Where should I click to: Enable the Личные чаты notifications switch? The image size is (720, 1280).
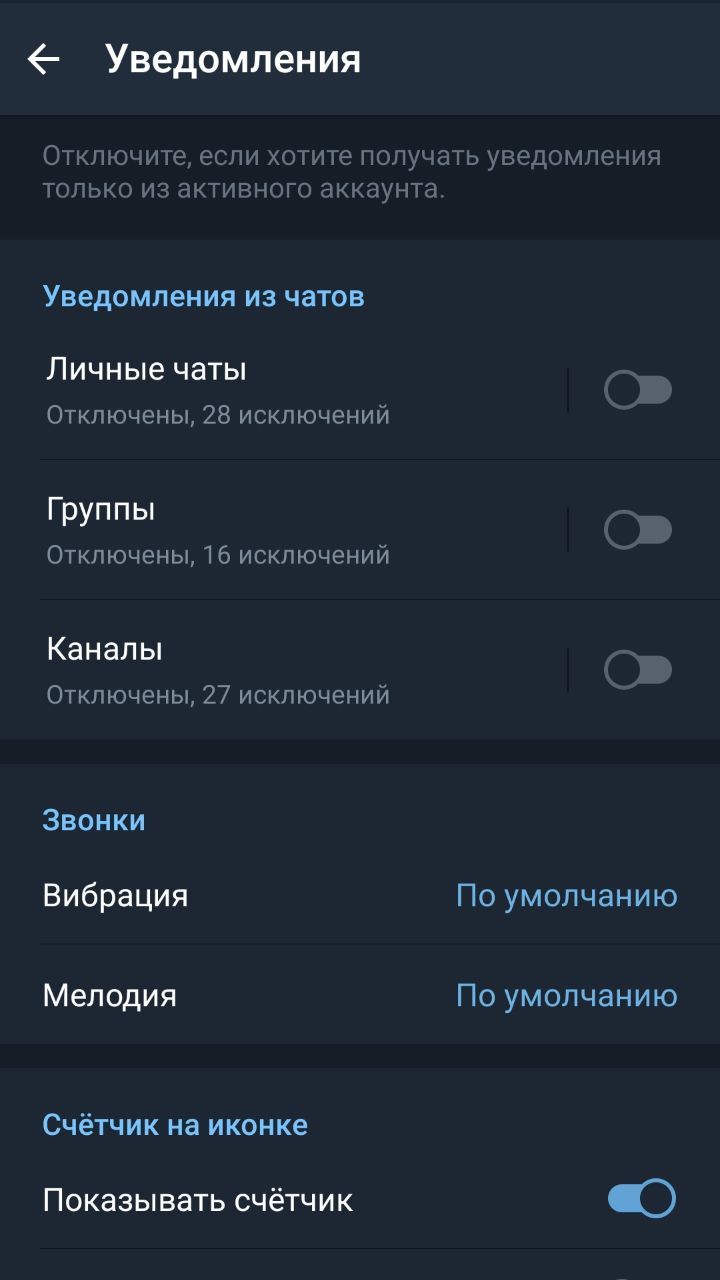(x=637, y=390)
